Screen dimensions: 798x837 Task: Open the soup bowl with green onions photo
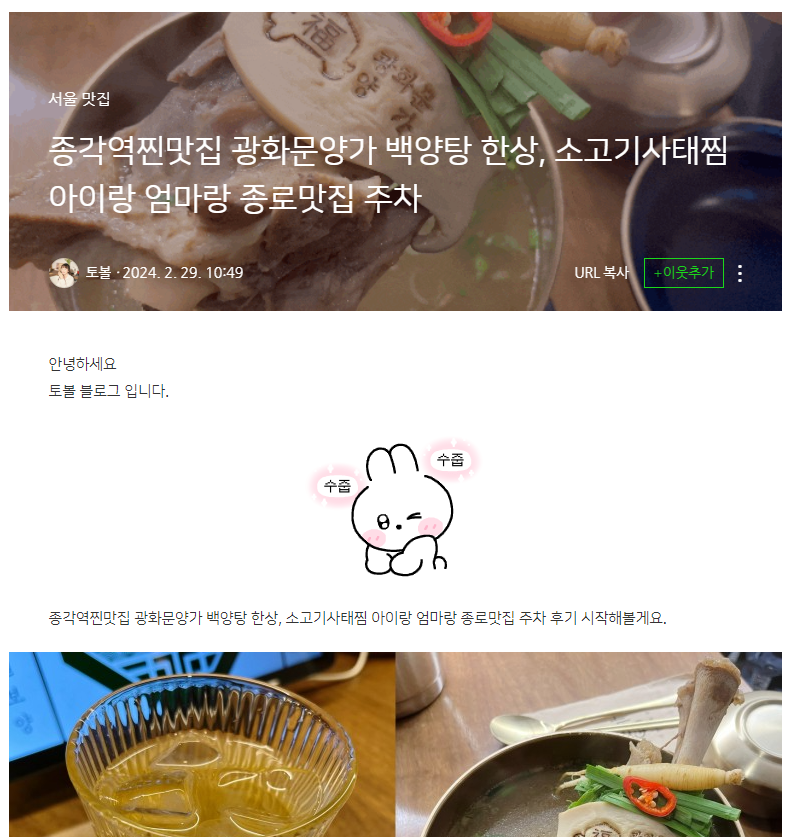click(x=589, y=744)
